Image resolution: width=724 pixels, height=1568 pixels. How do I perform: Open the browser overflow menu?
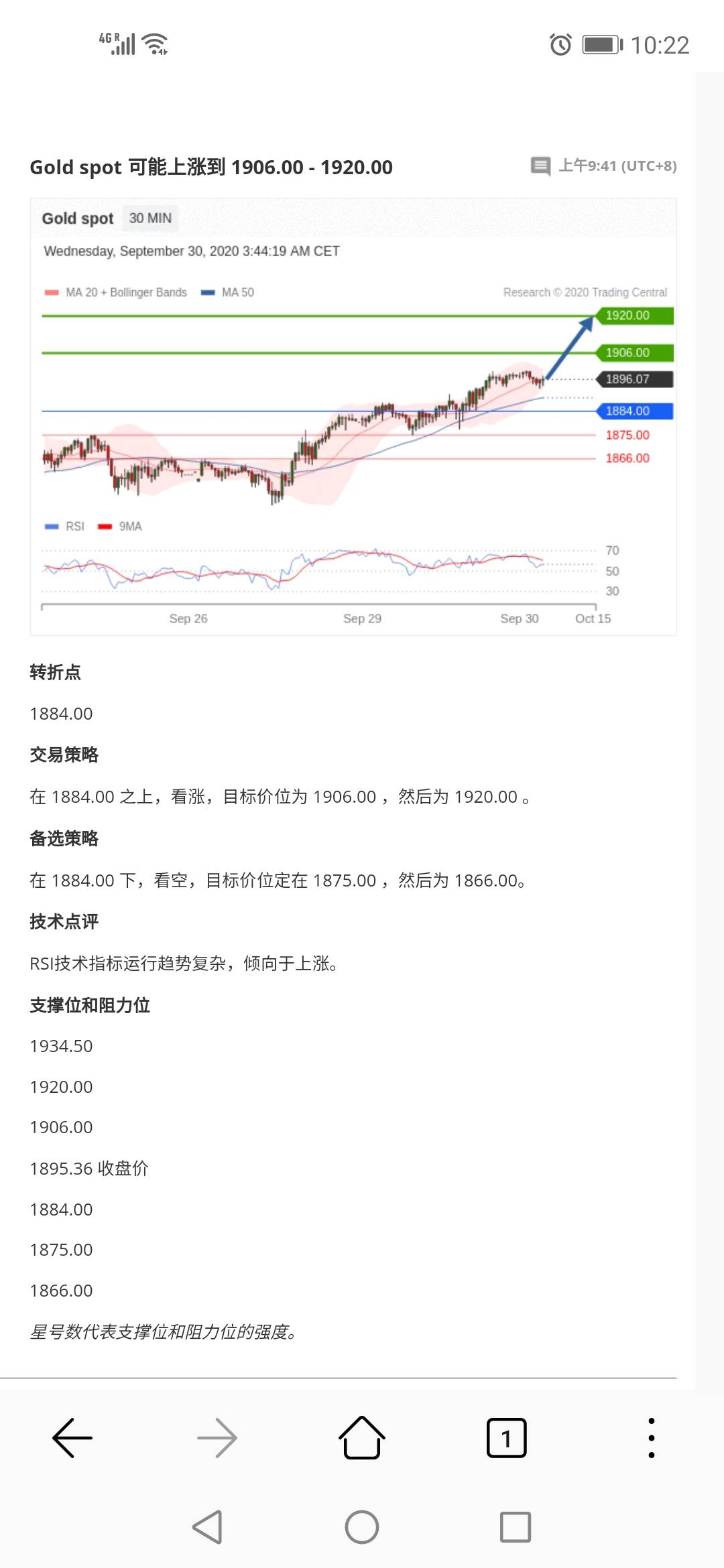click(x=651, y=1438)
